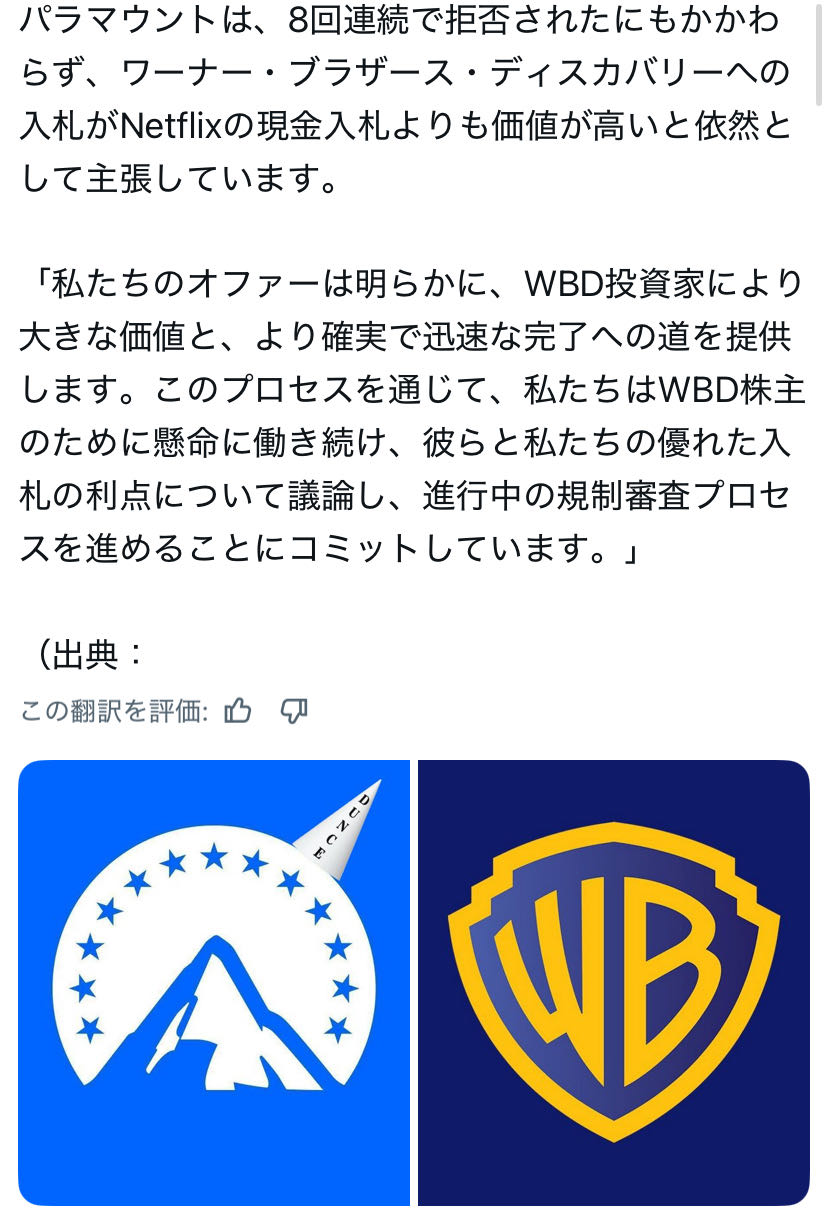Viewport: 828px width, 1232px height.
Task: Open the Paramount logo image with dunce hat
Action: click(214, 982)
